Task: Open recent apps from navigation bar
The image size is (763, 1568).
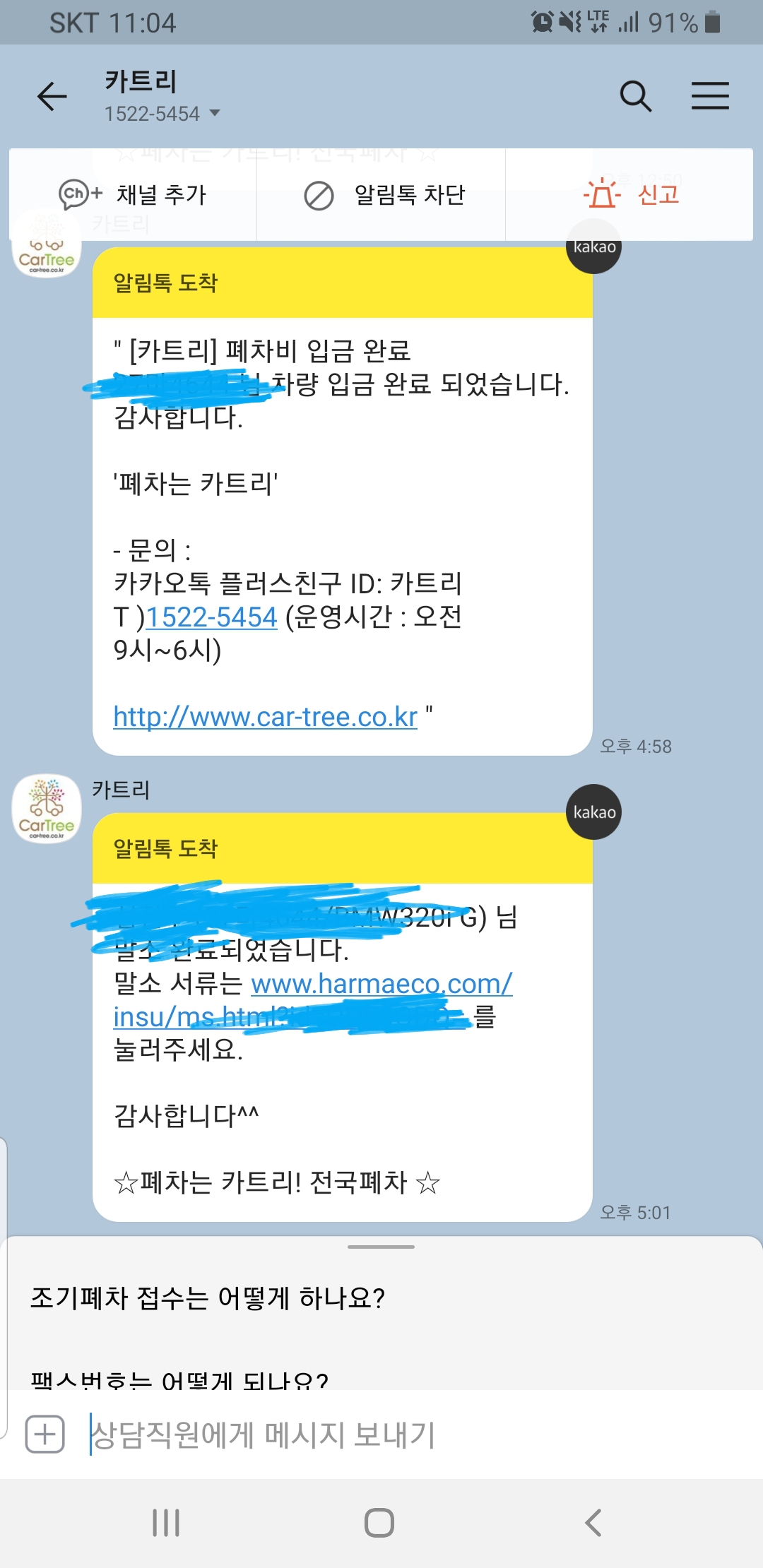Action: [166, 1523]
